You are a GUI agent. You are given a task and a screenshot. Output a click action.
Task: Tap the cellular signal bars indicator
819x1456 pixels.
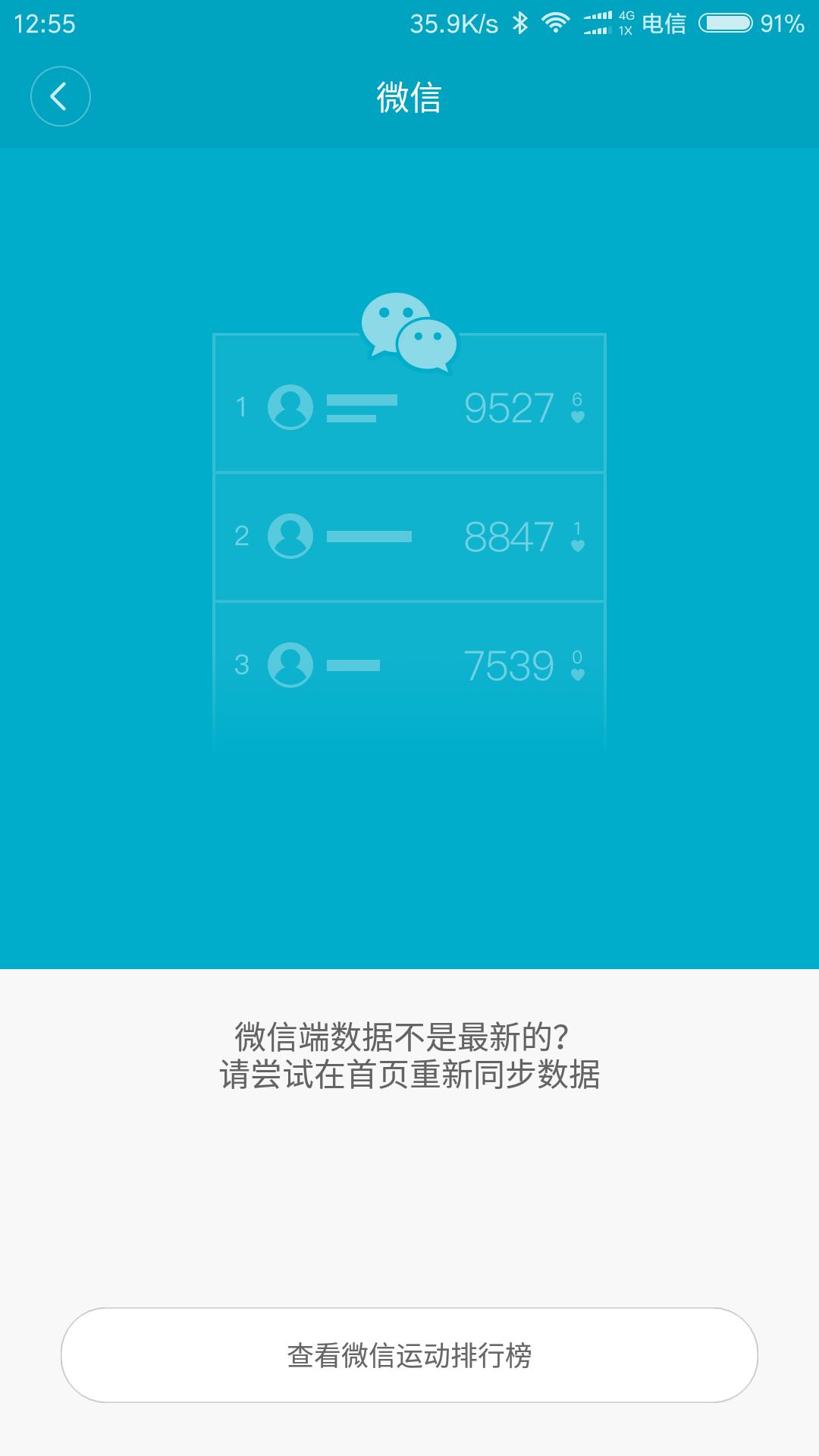pos(595,23)
